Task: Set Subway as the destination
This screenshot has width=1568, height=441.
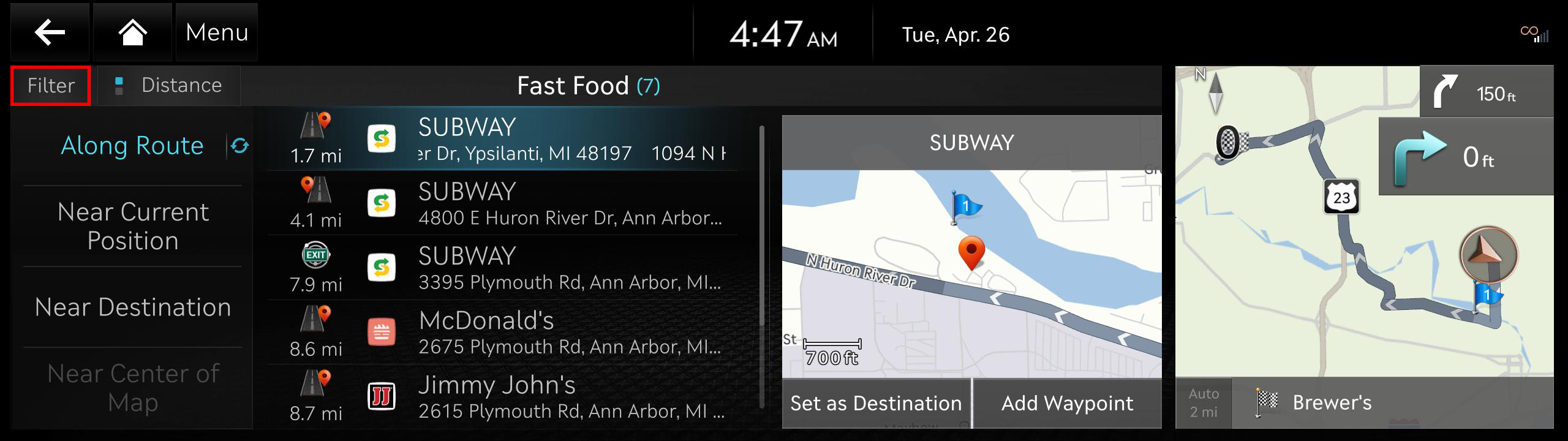Action: (876, 403)
